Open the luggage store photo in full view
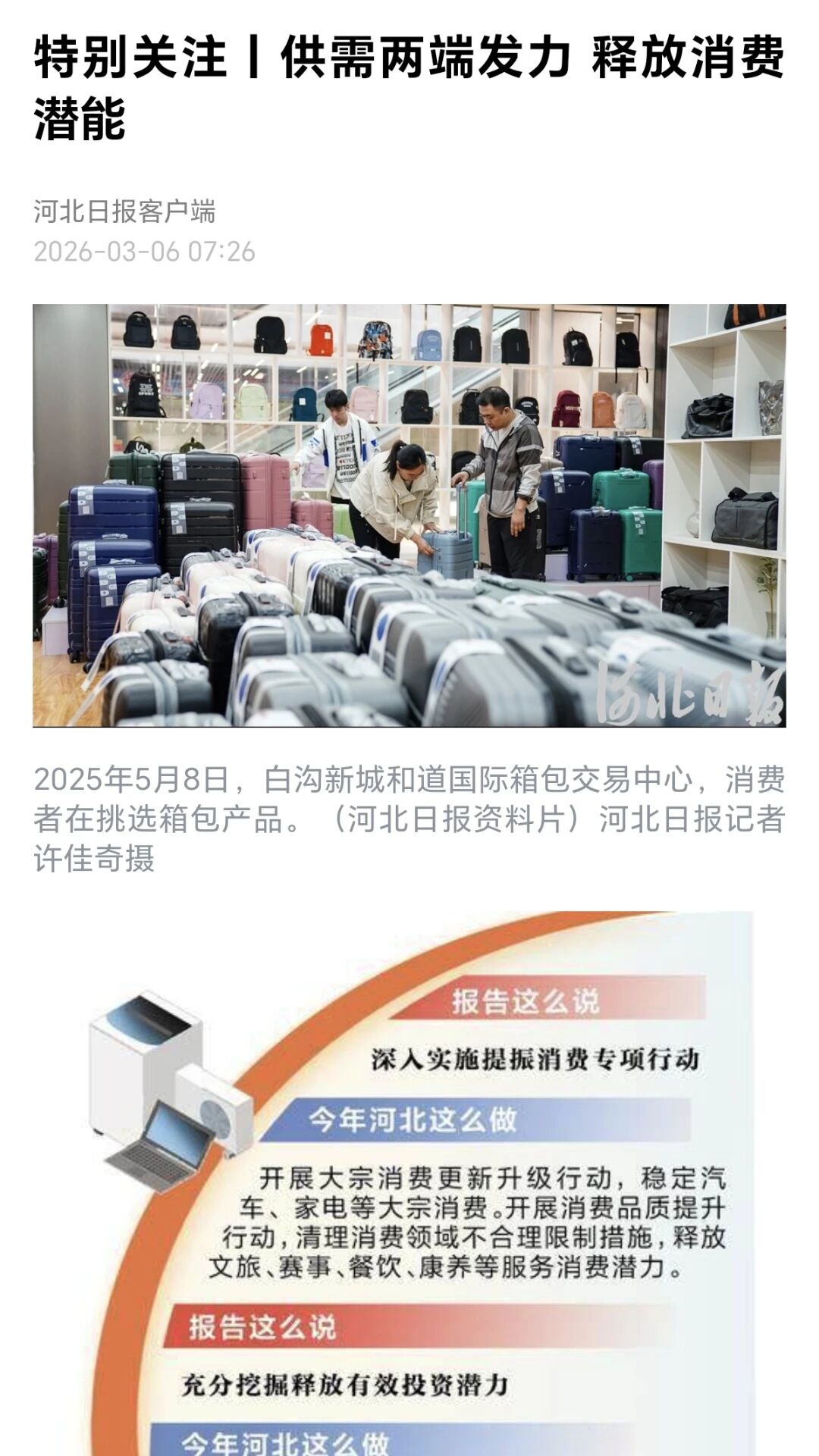819x1456 pixels. click(409, 515)
